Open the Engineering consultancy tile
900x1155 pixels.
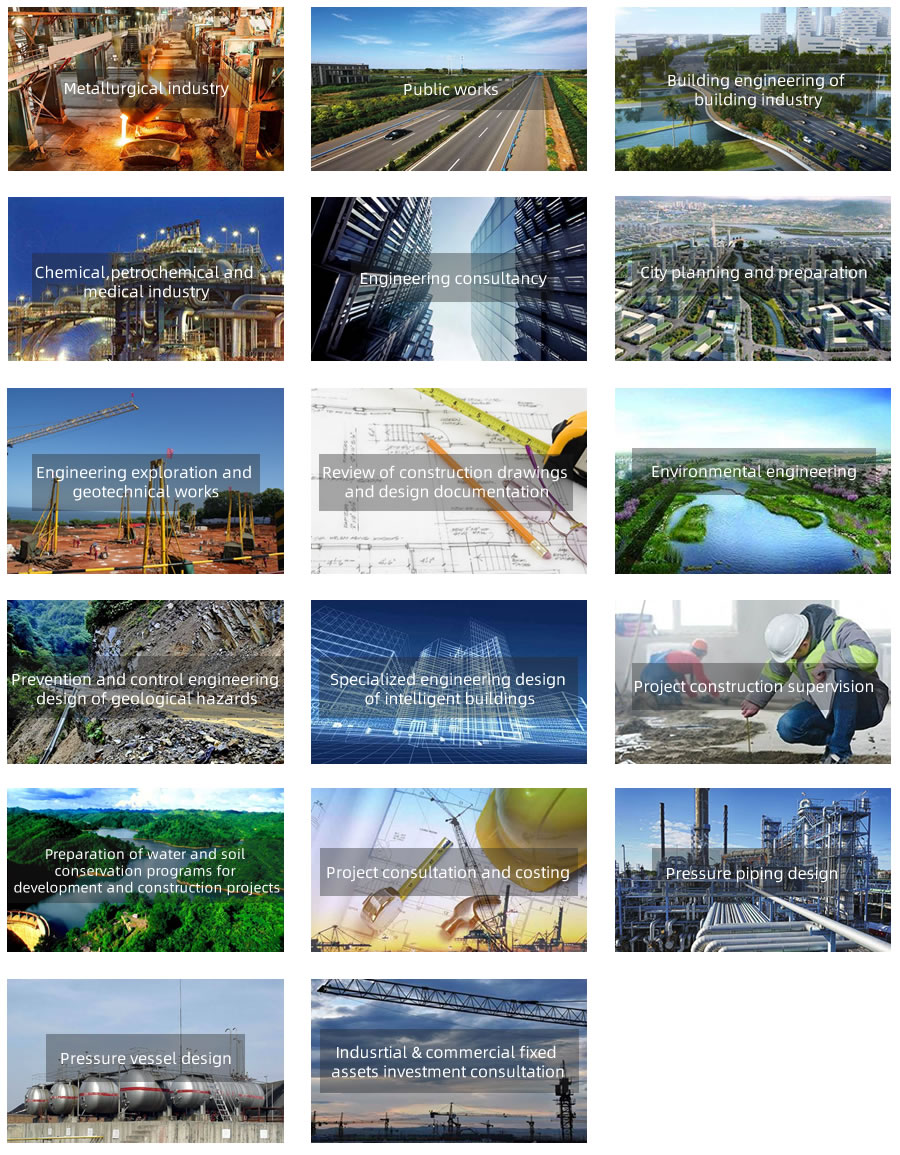coord(449,279)
